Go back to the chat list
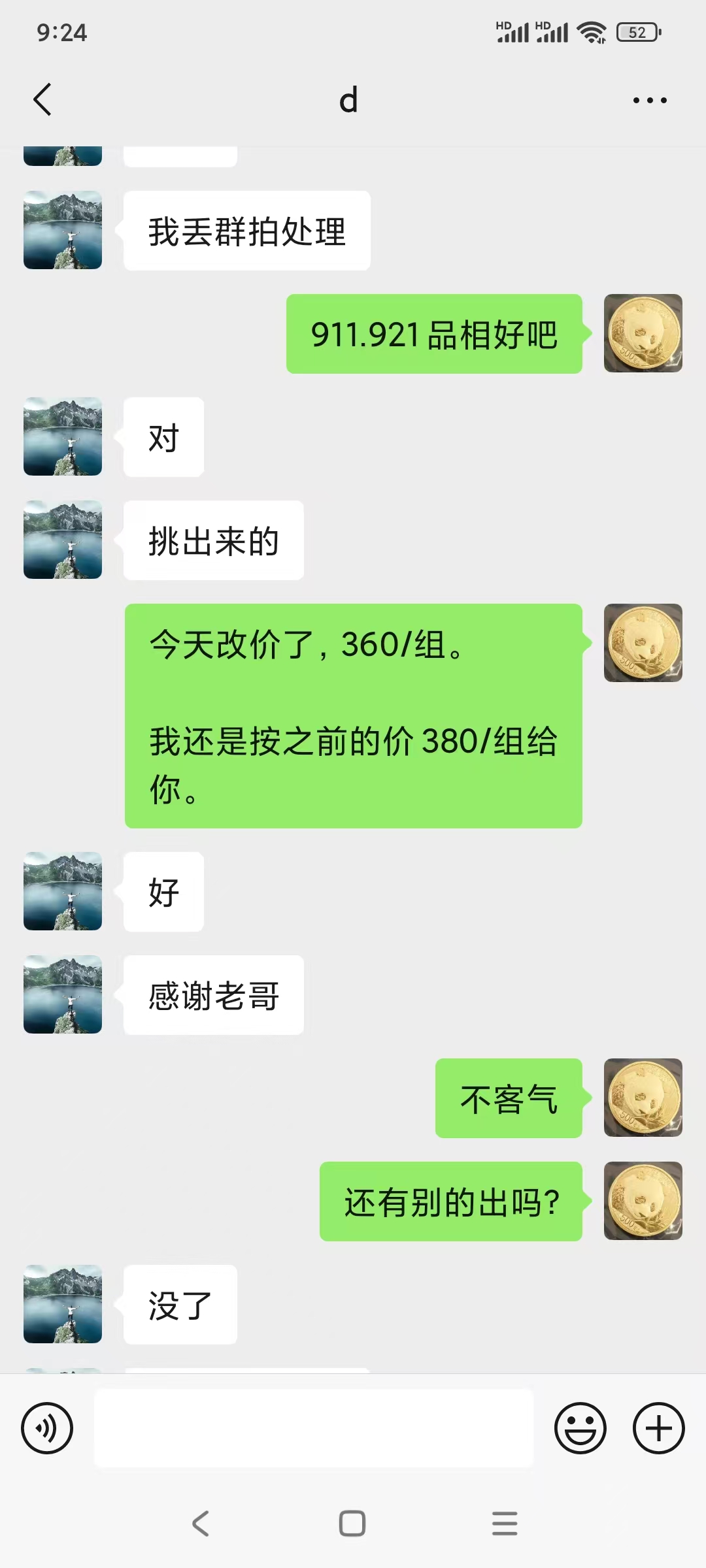This screenshot has height=1568, width=706. (x=42, y=100)
